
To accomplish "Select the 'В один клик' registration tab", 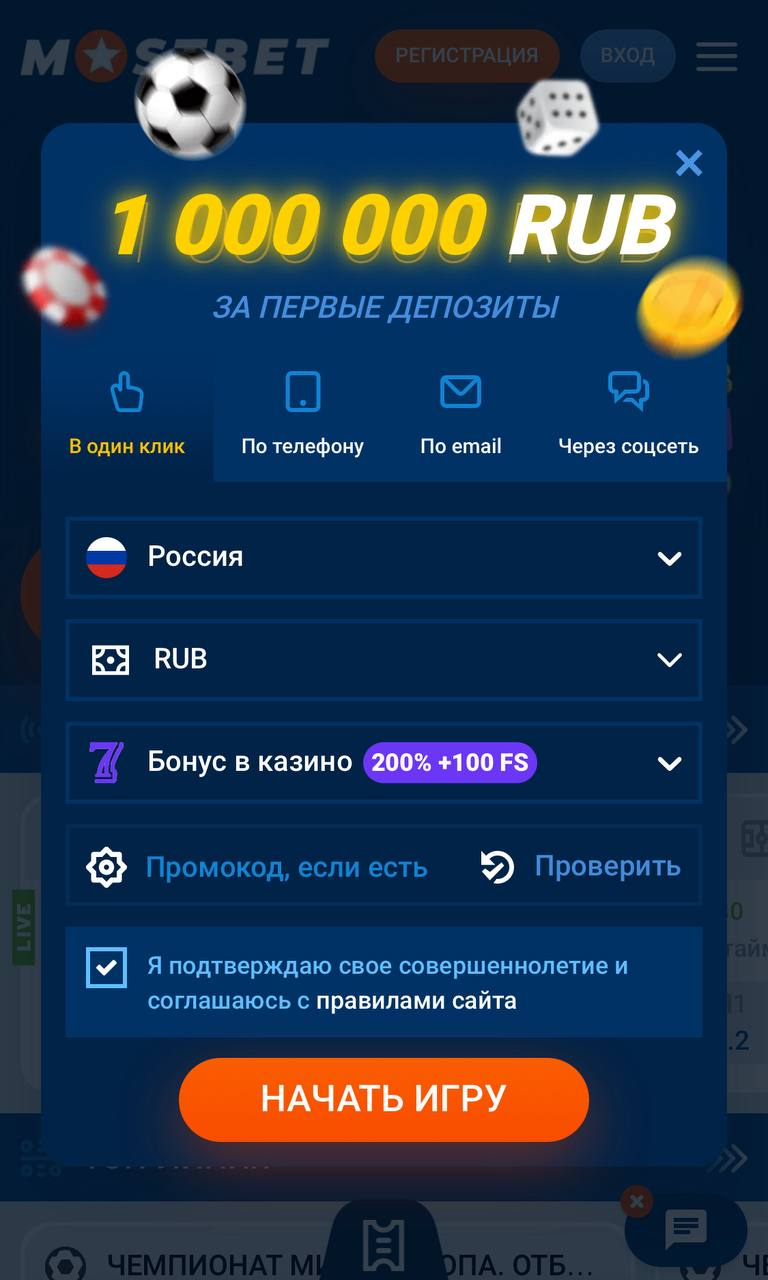I will 127,415.
